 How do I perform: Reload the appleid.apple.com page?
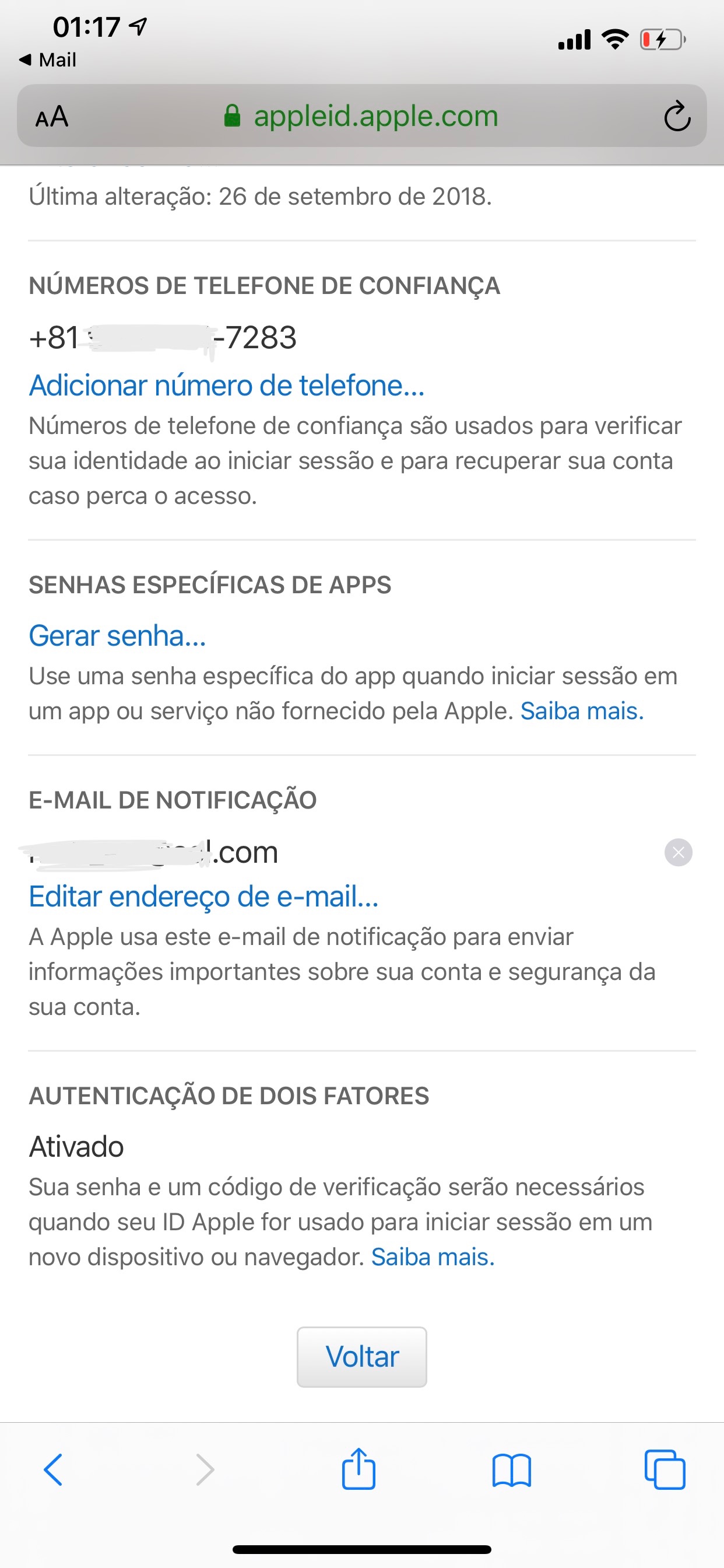point(677,116)
